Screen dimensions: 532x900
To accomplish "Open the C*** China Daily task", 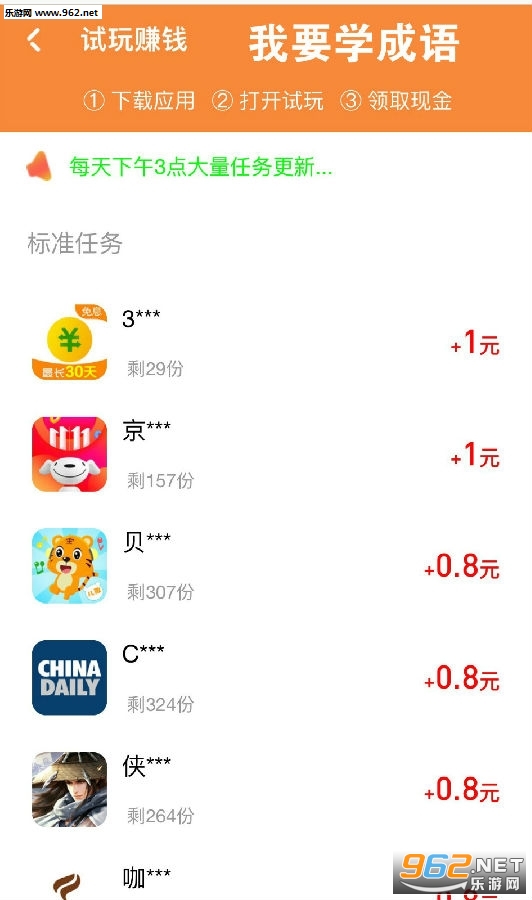I will 266,678.
